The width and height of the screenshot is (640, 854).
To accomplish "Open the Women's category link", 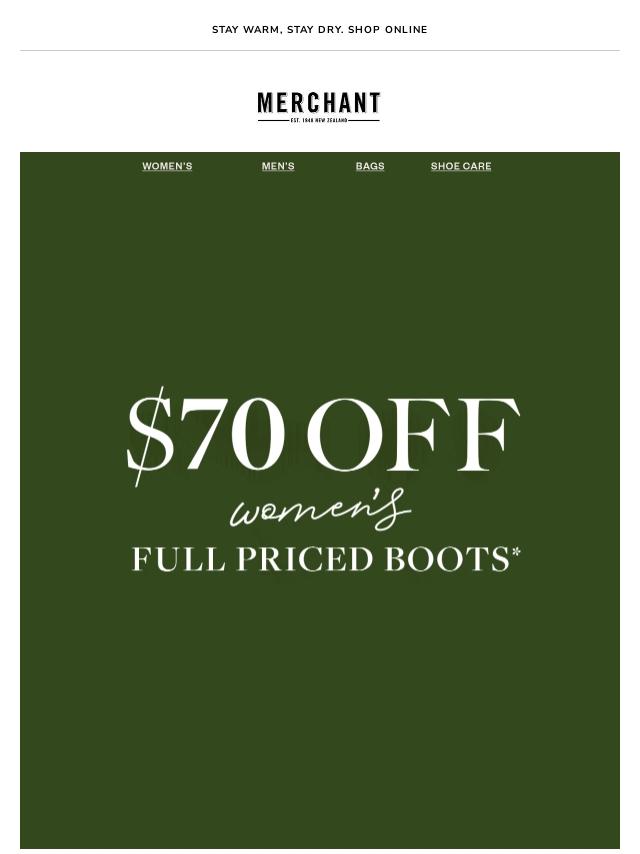I will (167, 166).
